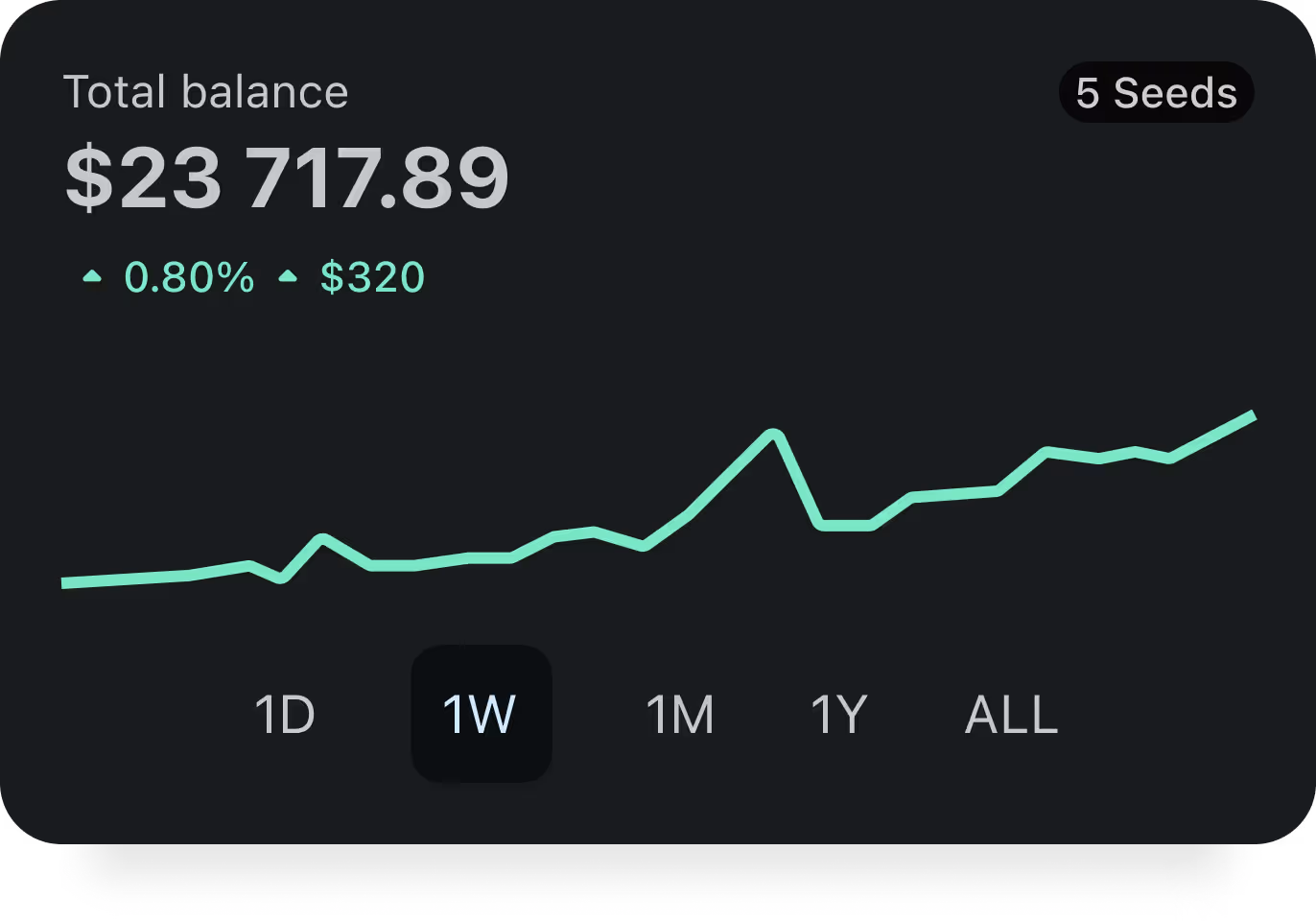Switch chart range to 1D
The image size is (1316, 921).
[285, 715]
